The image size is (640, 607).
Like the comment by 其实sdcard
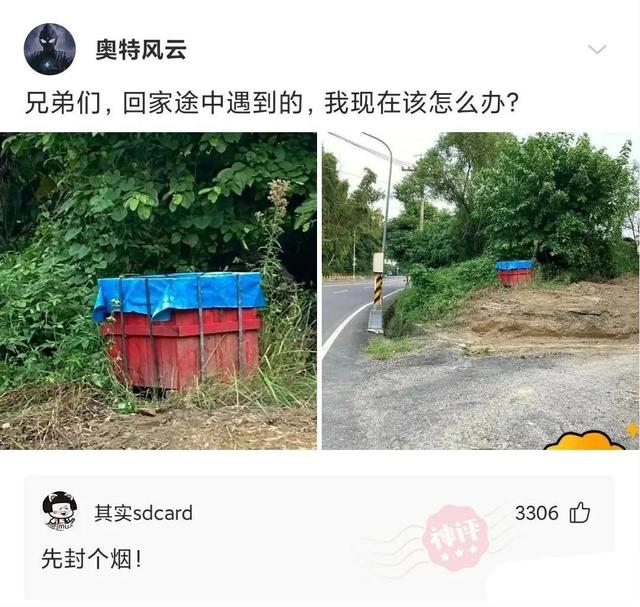[x=580, y=513]
